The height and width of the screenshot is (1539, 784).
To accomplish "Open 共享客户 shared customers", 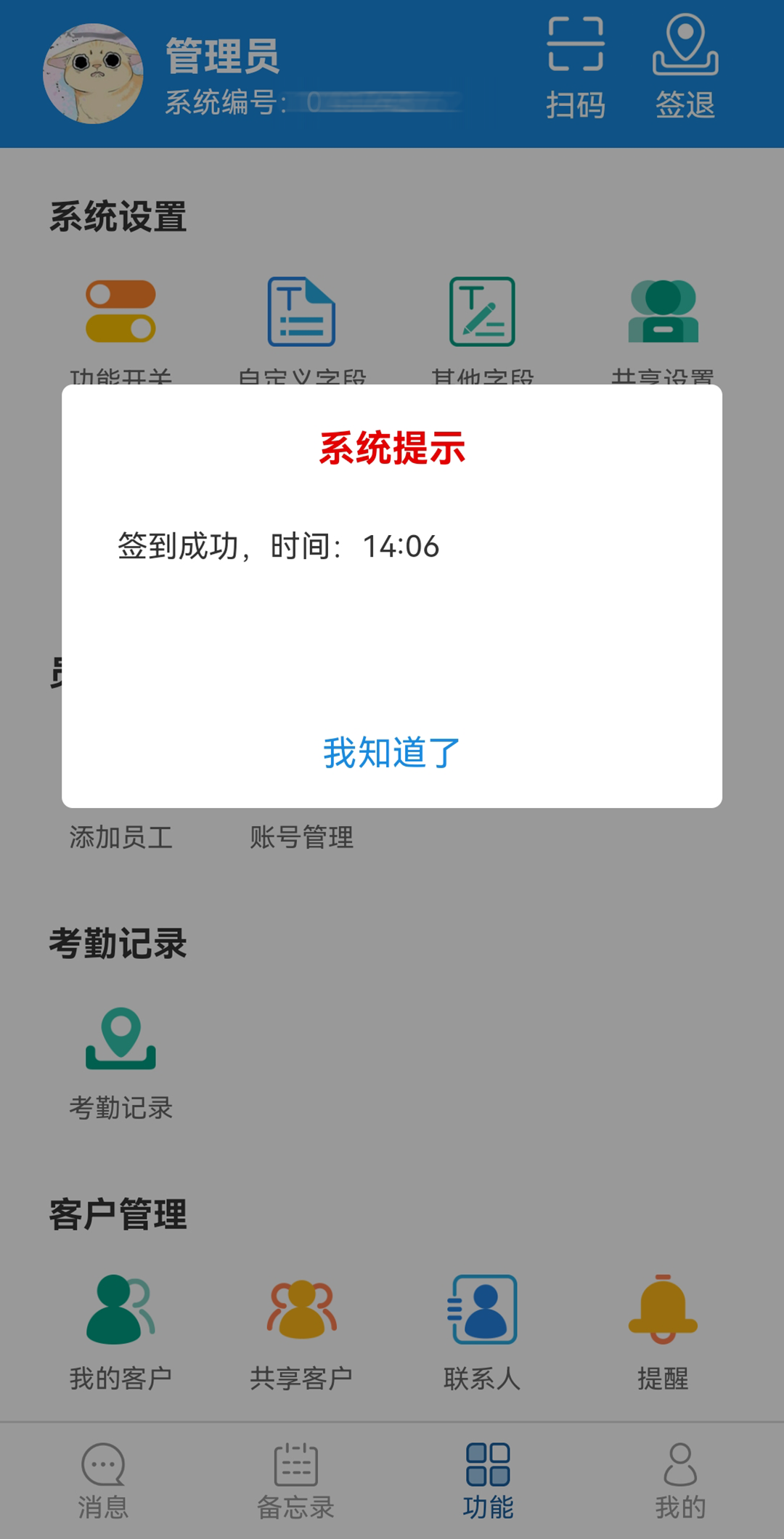I will pos(301,1333).
